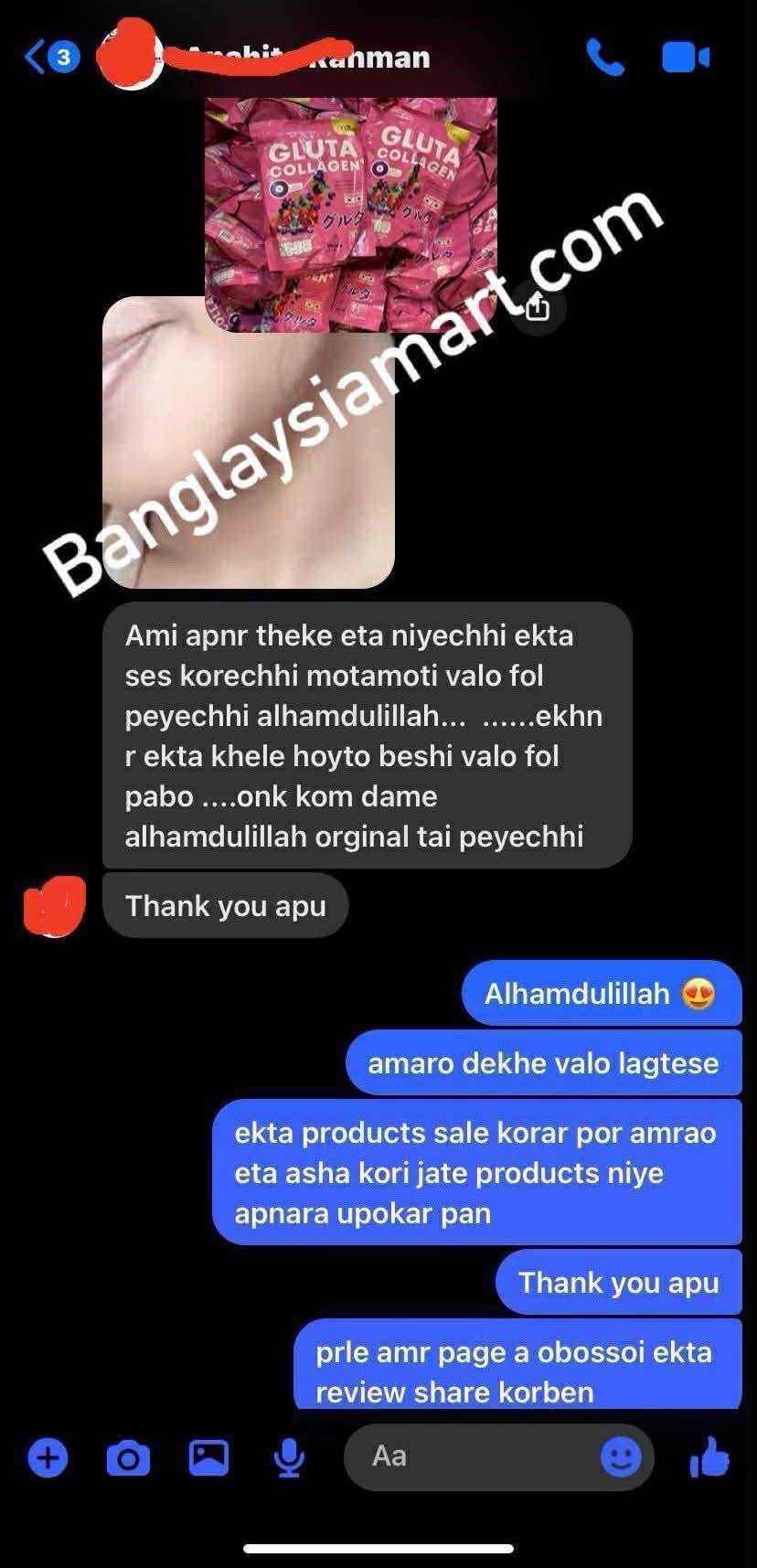
Task: Start a voice call
Action: pos(604,57)
